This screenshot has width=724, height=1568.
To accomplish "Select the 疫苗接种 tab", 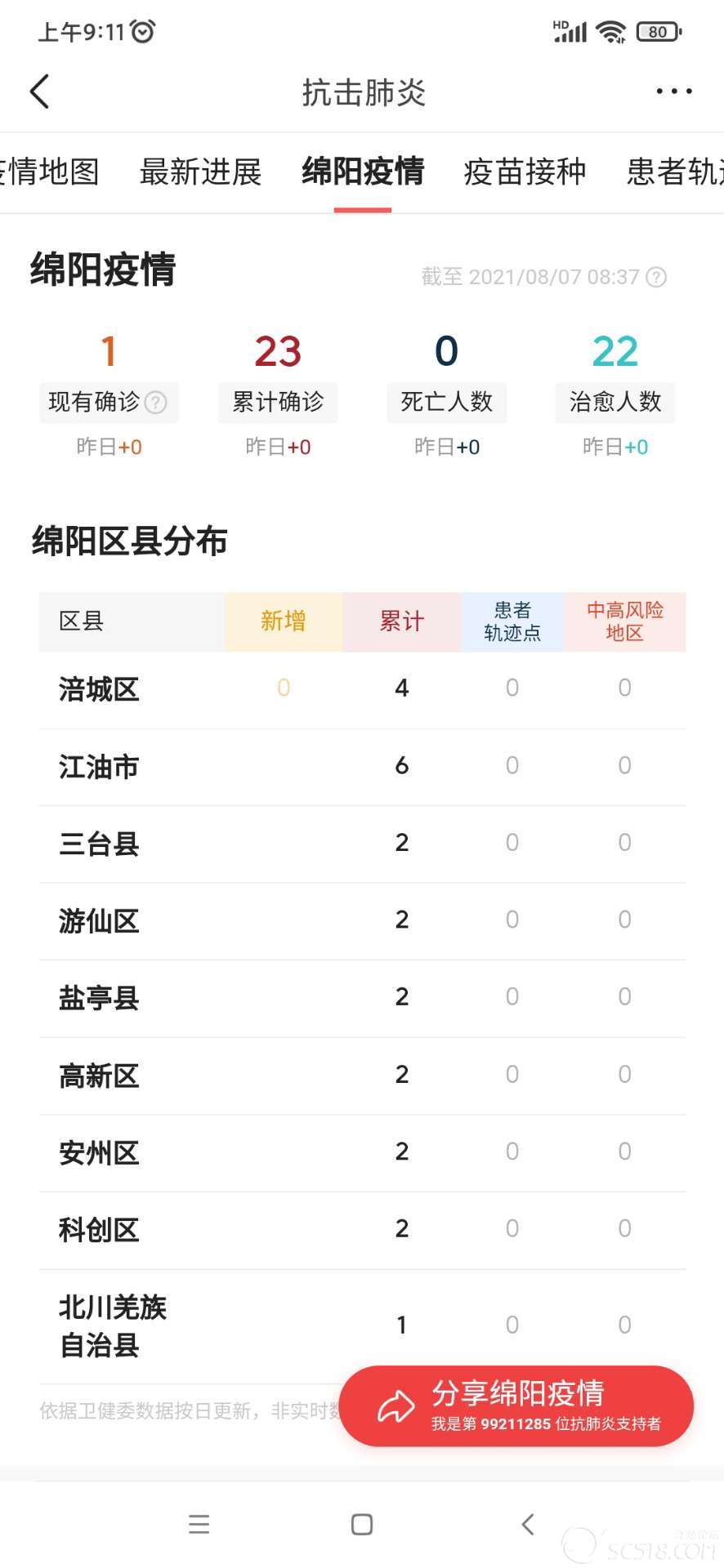I will click(x=525, y=172).
